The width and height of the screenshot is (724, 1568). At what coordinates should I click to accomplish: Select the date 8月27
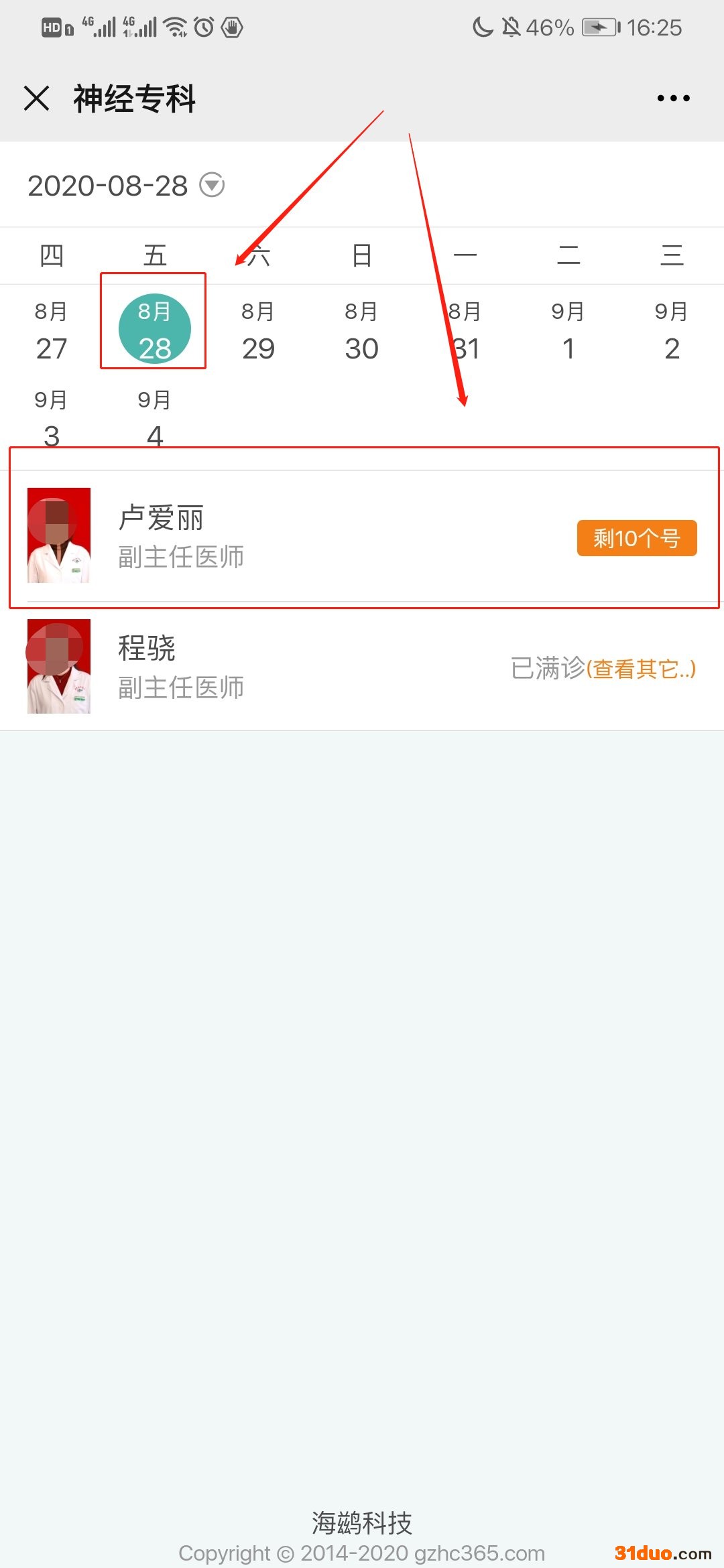click(52, 330)
